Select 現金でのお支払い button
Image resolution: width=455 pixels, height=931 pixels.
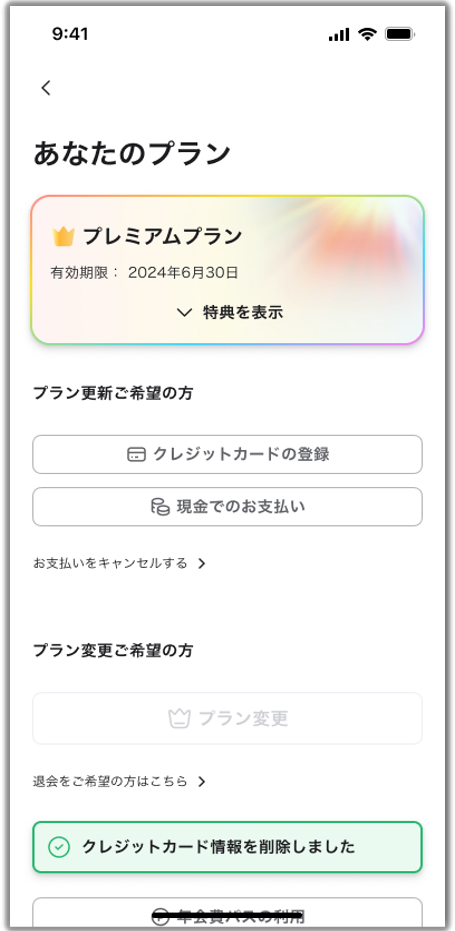(228, 506)
